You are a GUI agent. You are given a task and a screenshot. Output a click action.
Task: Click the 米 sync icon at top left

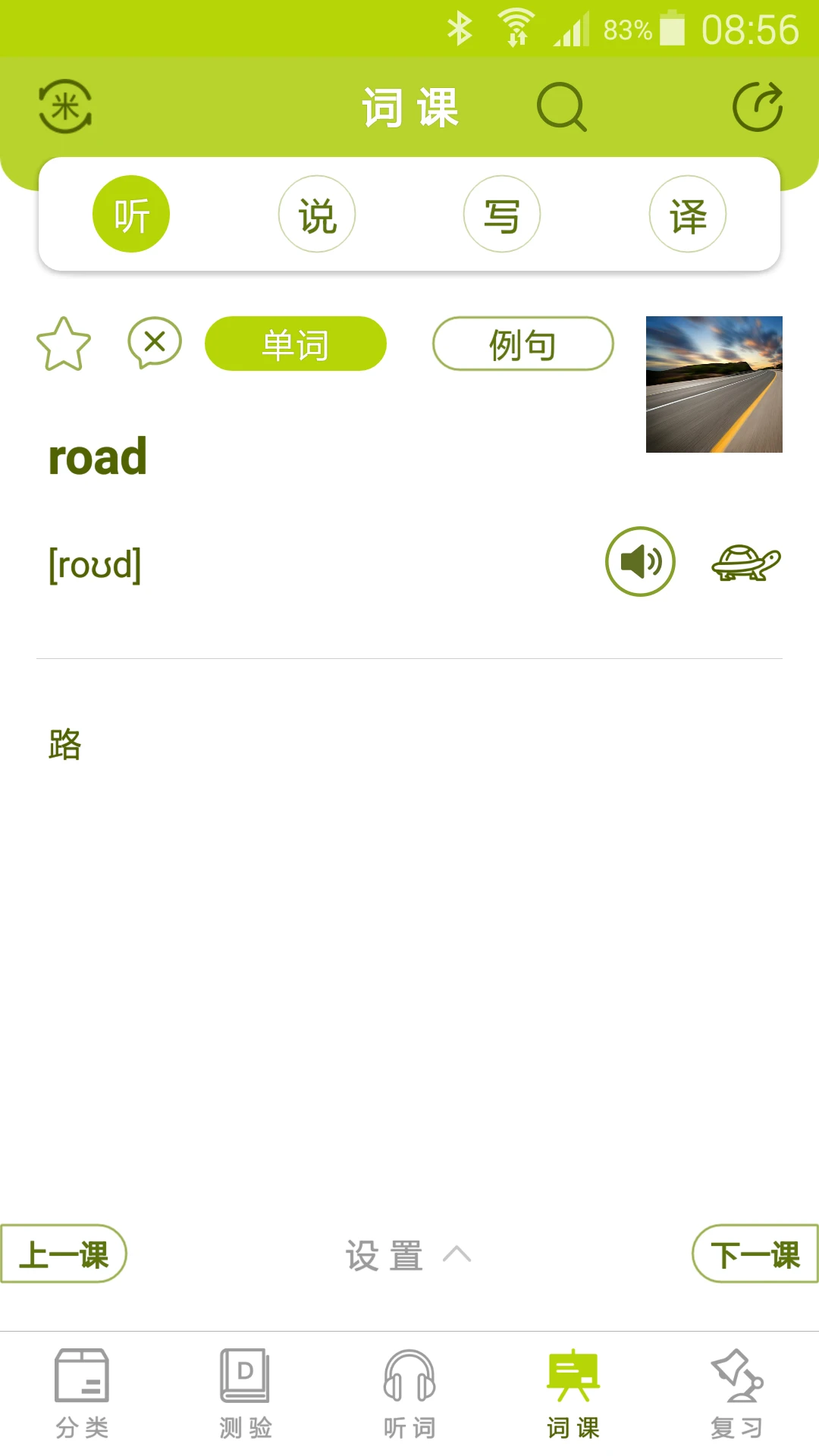tap(64, 107)
